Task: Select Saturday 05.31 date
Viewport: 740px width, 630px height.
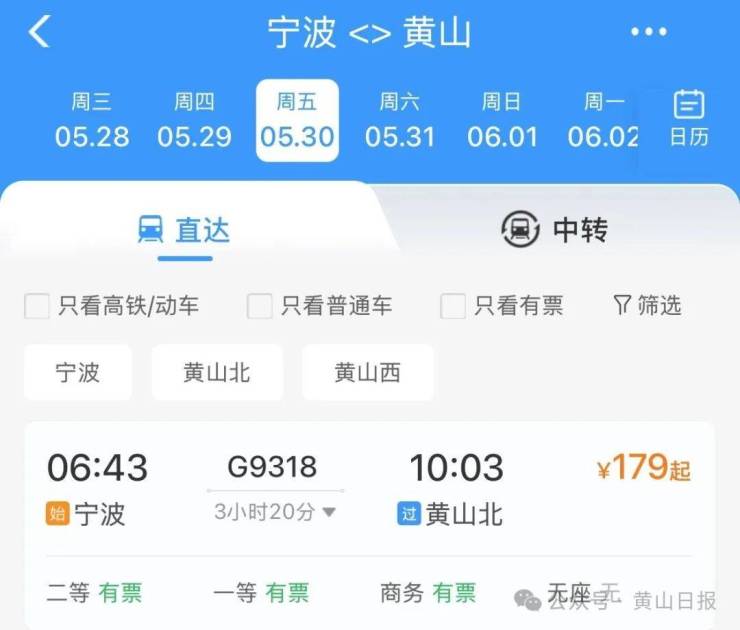Action: click(400, 120)
